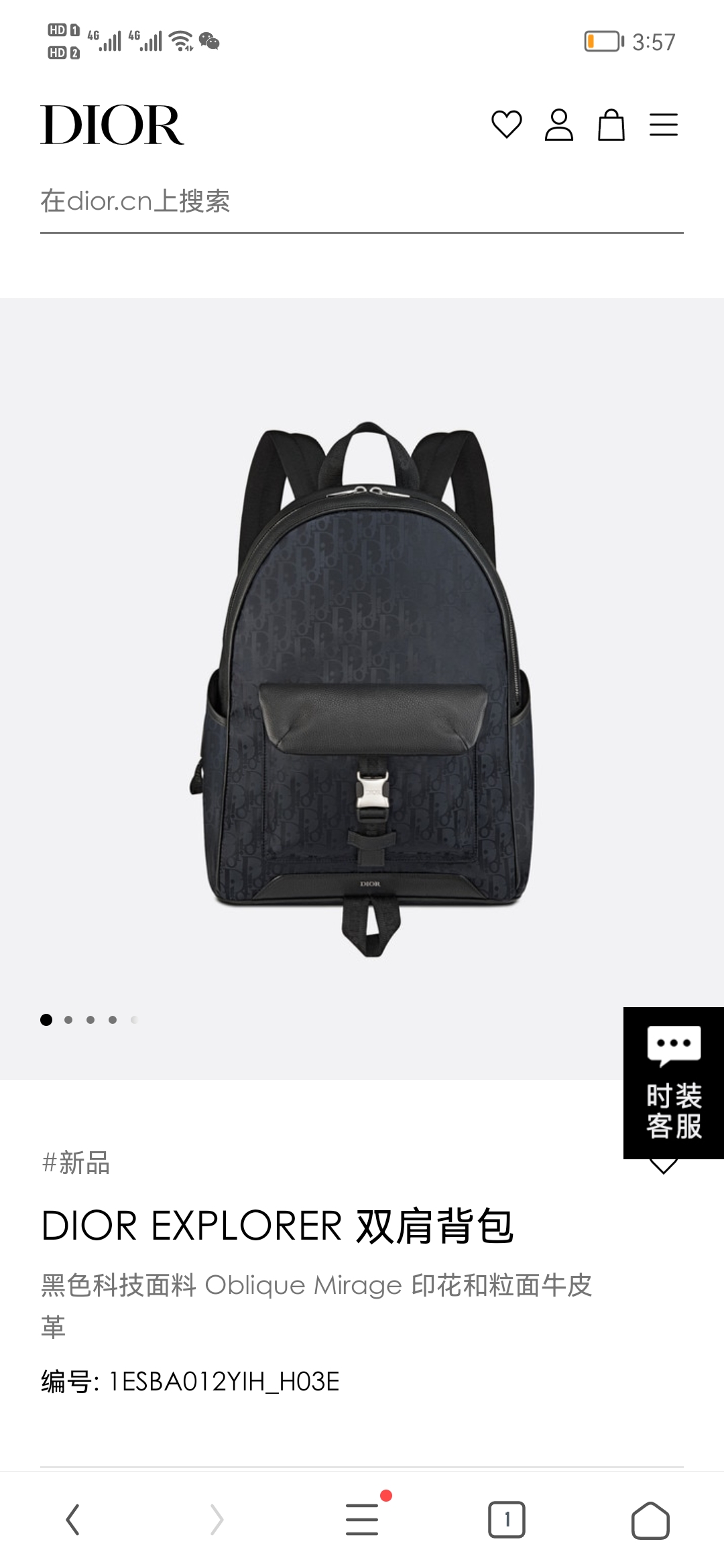Open the backpack product image
The image size is (724, 1568).
click(362, 689)
